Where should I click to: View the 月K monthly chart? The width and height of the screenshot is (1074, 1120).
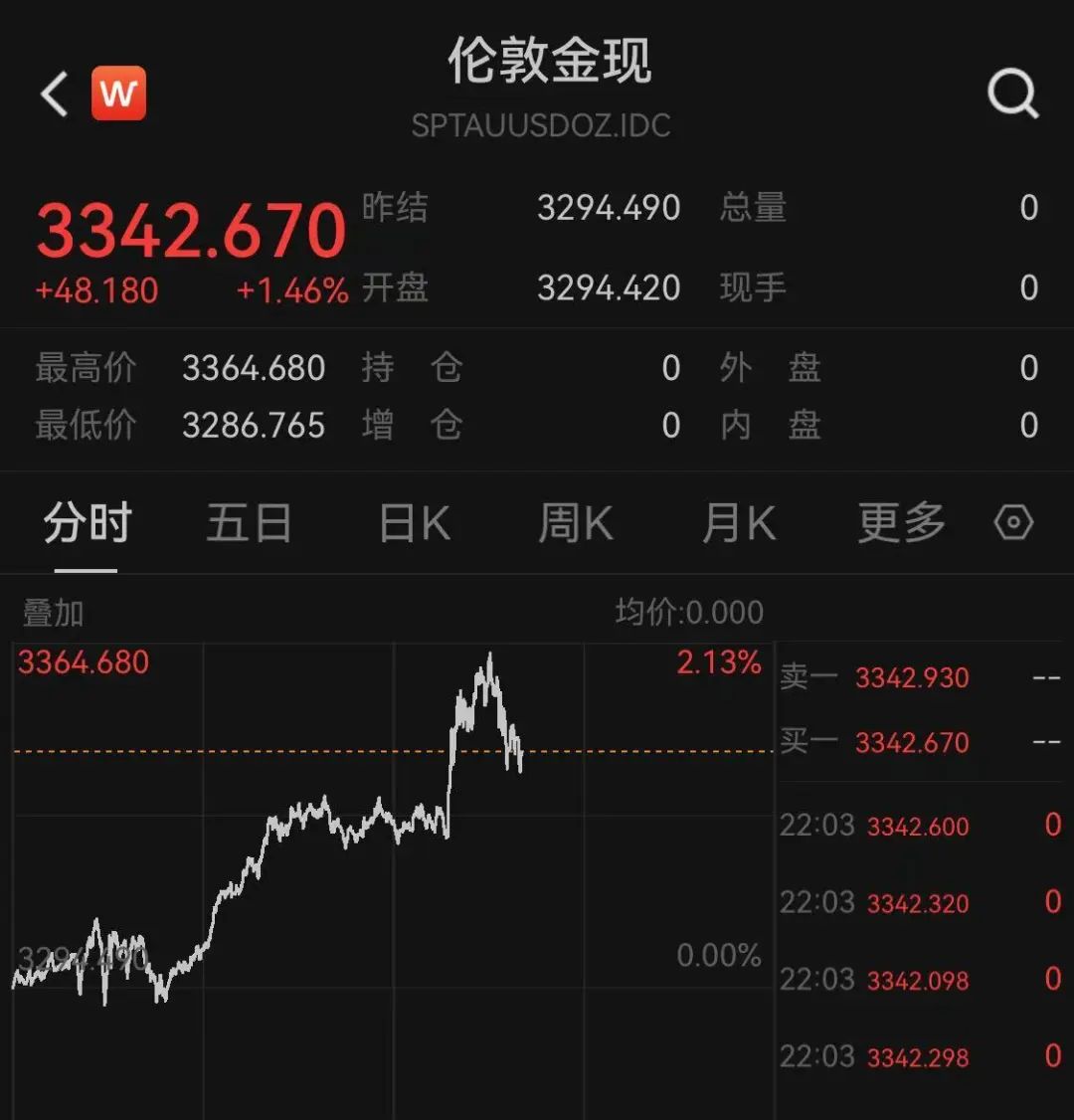coord(738,523)
